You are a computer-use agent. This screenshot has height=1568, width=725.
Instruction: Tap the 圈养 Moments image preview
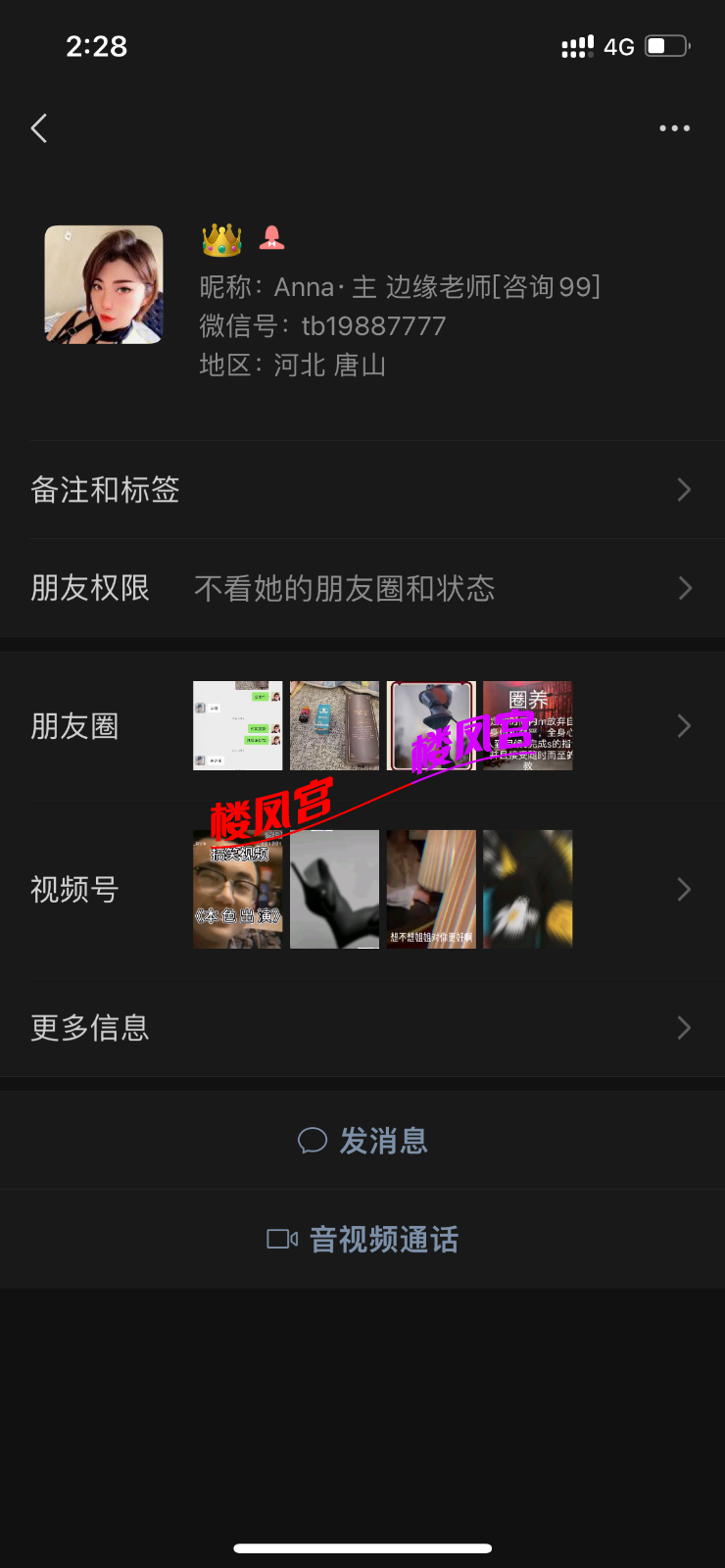pyautogui.click(x=527, y=725)
